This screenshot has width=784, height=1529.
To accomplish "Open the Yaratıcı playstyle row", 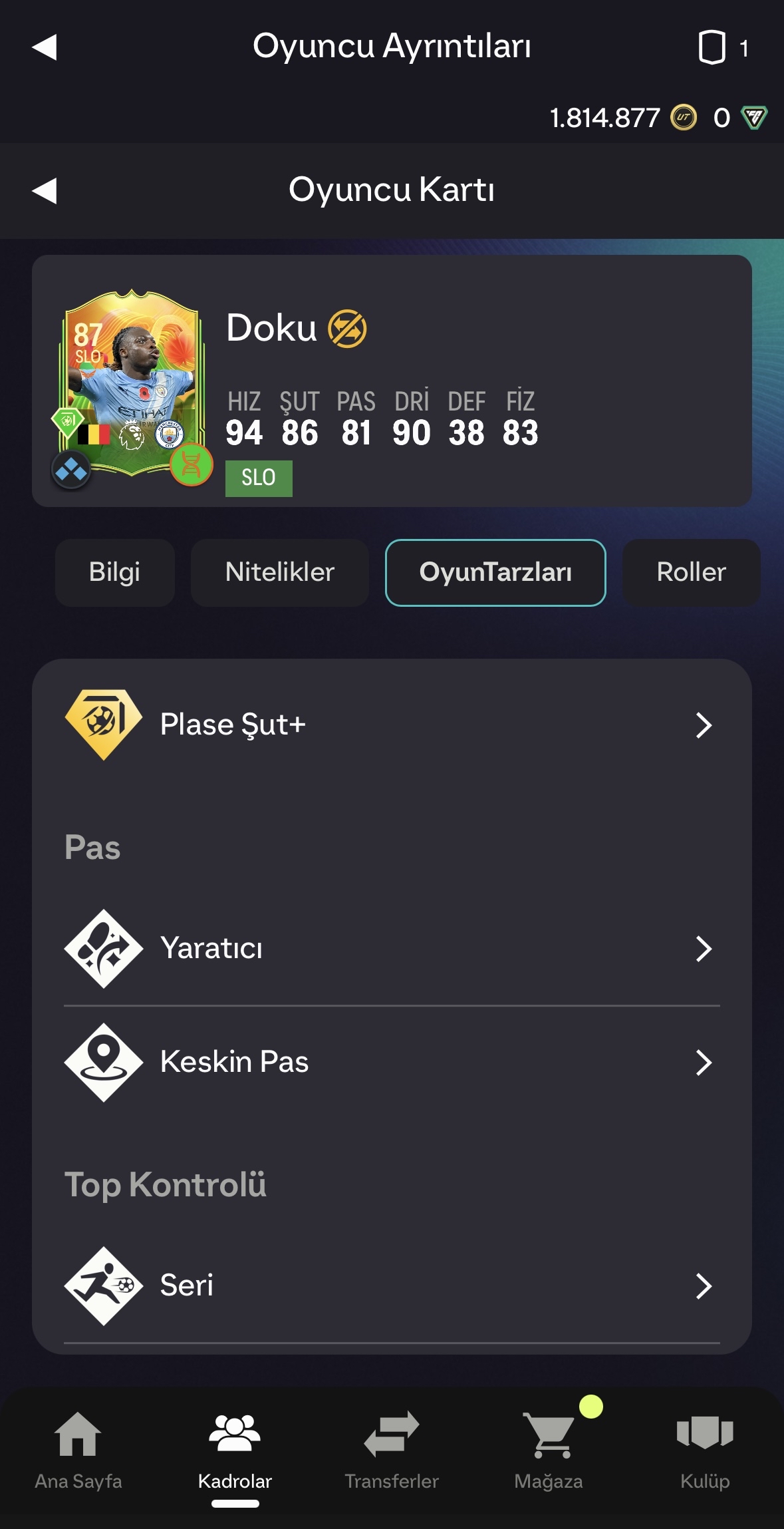I will 391,948.
